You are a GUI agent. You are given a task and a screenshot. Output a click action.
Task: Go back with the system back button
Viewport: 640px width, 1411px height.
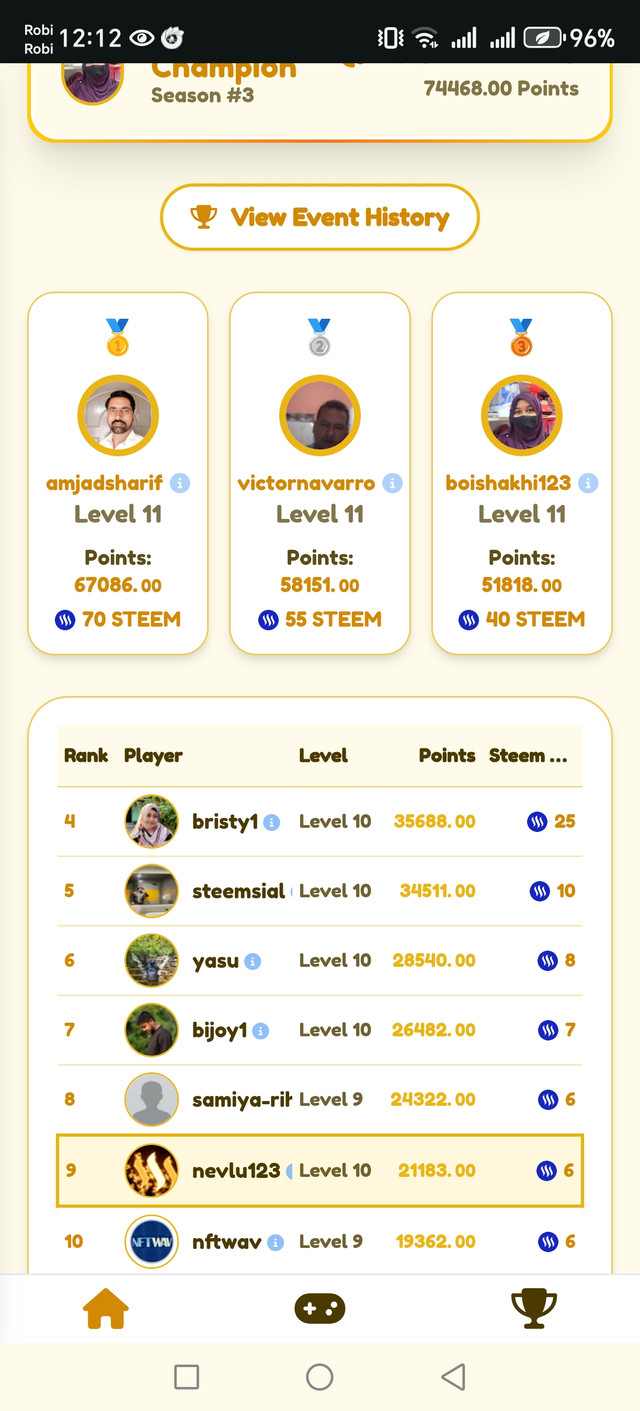[x=453, y=1377]
